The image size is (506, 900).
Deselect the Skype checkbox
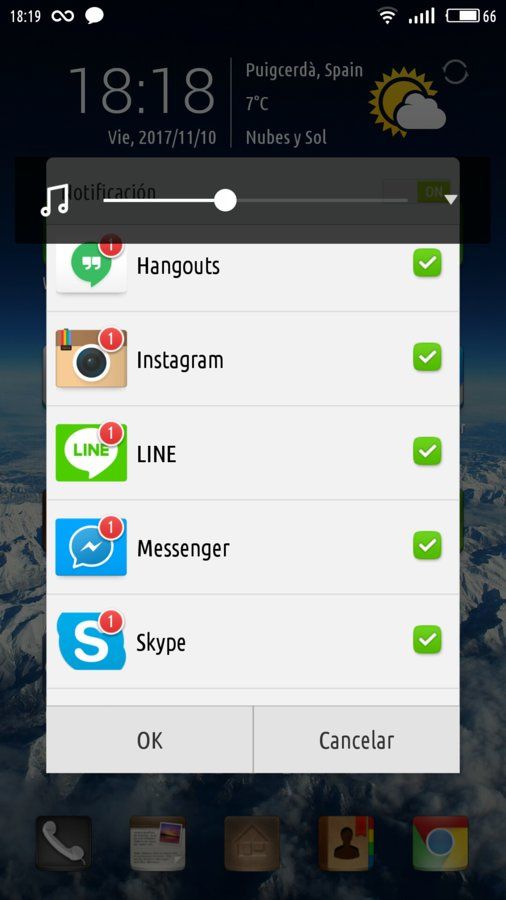(x=427, y=639)
